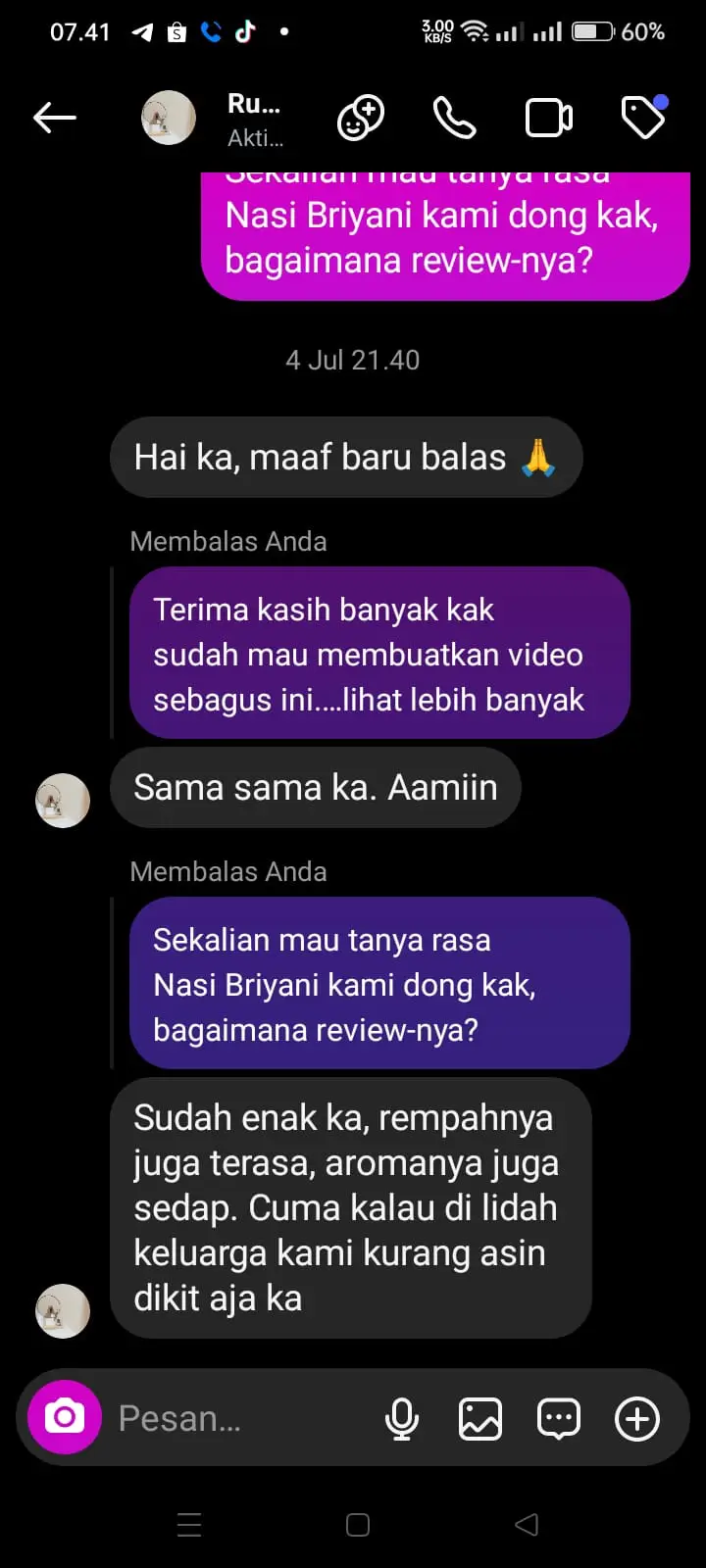This screenshot has height=1568, width=706.
Task: Open the avatar creation sticker icon
Action: pyautogui.click(x=360, y=119)
